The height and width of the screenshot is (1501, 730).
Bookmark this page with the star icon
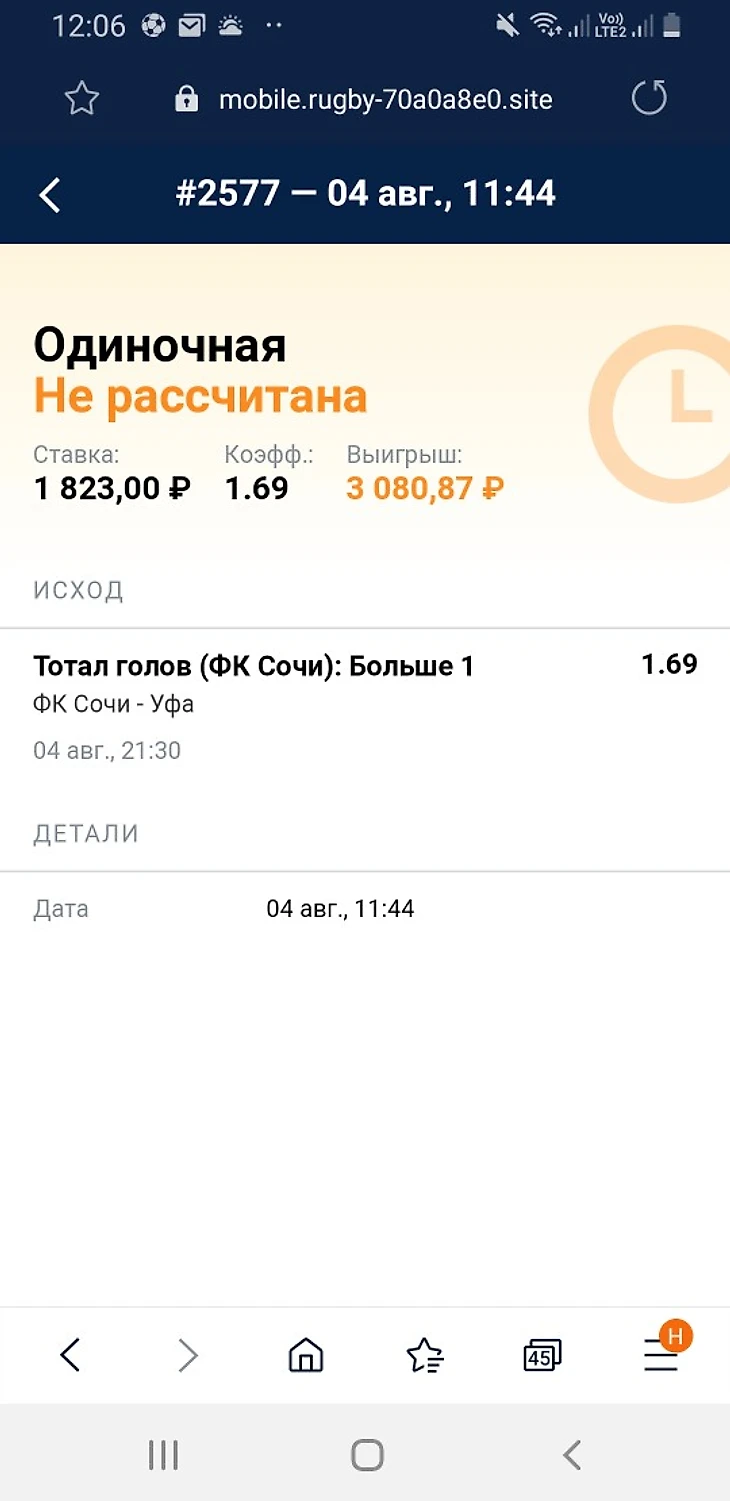coord(82,98)
